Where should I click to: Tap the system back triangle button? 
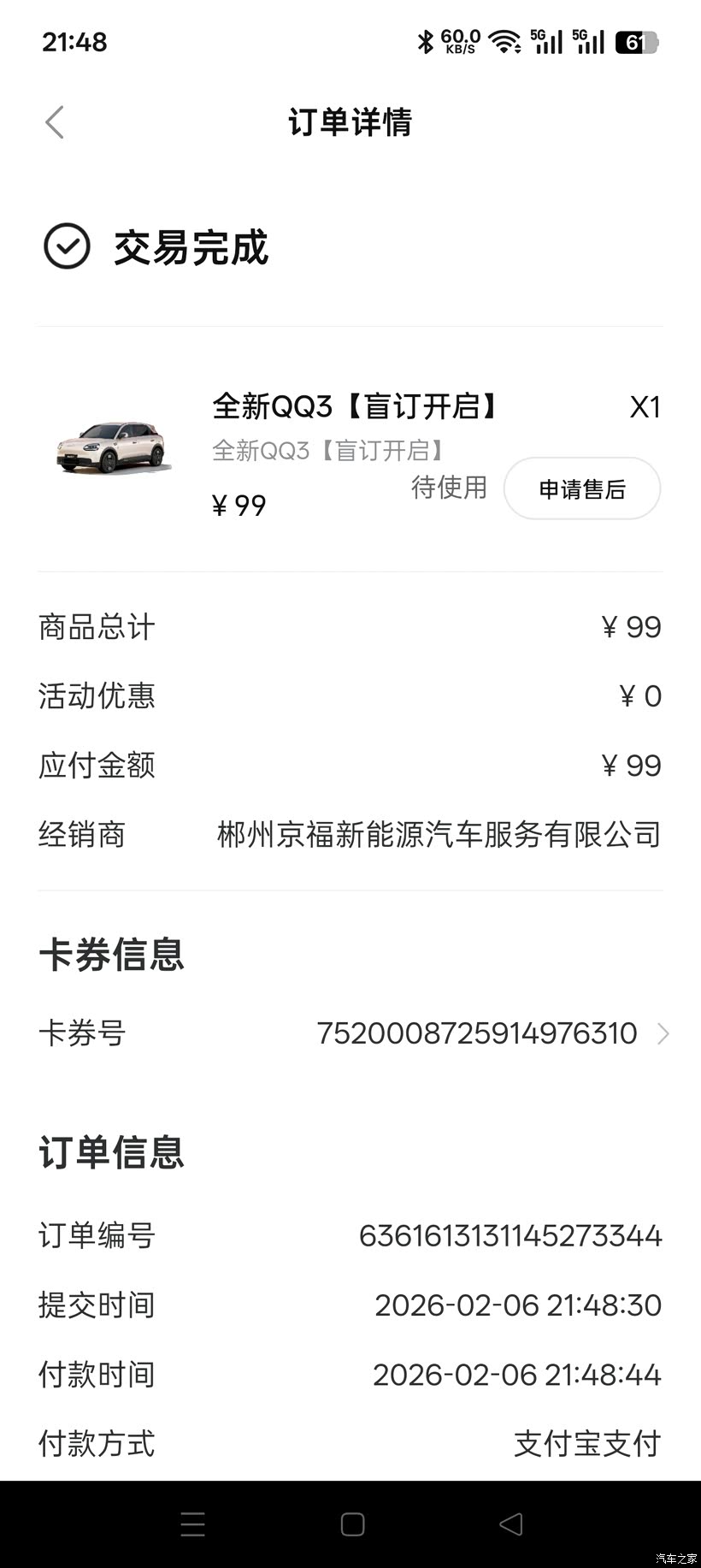click(511, 1524)
